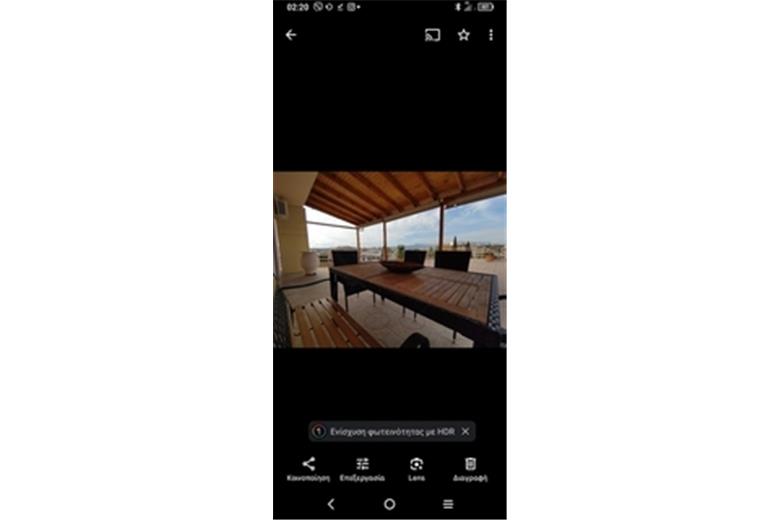Screen dimensions: 780x520
Task: Dismiss the HDR brightness suggestion
Action: tap(465, 431)
